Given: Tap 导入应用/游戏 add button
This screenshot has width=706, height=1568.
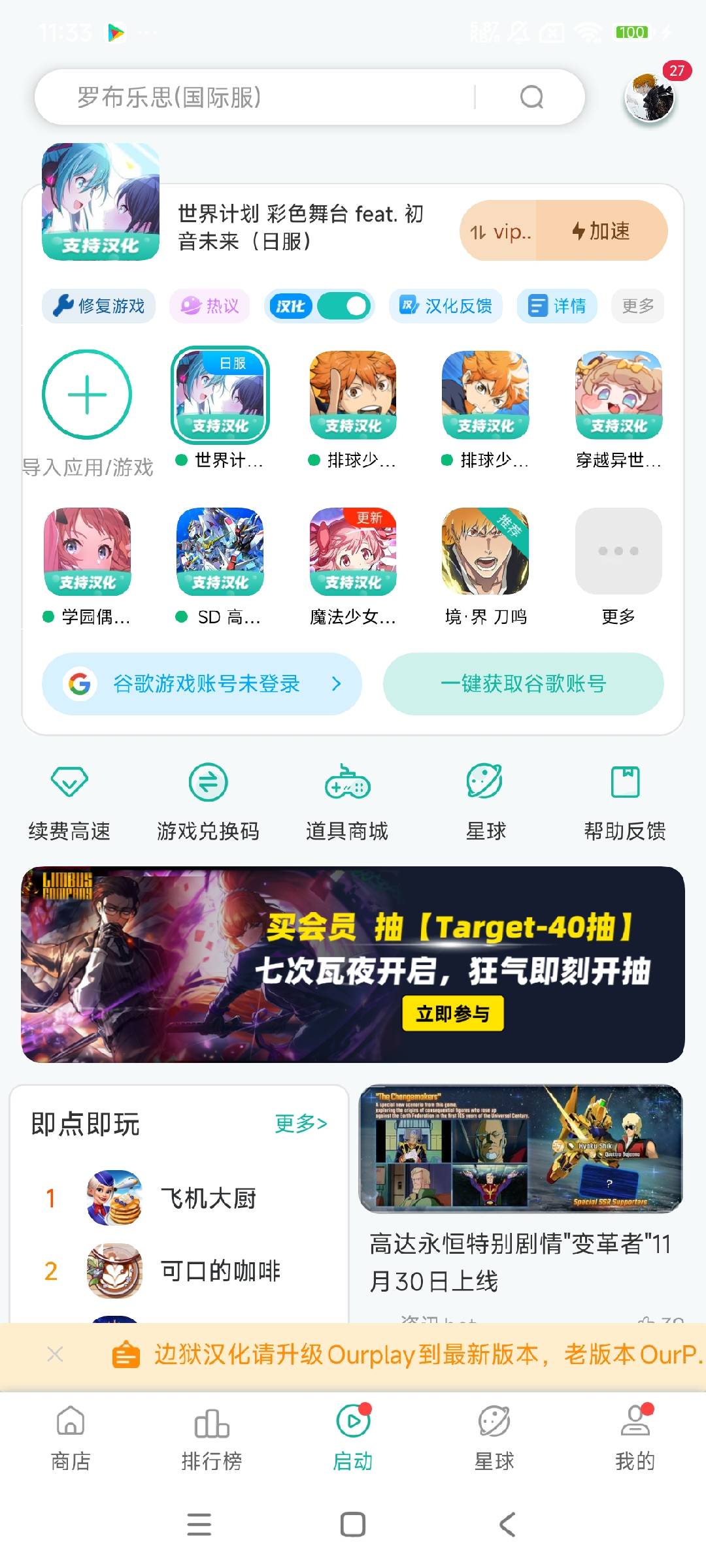Looking at the screenshot, I should tap(87, 395).
